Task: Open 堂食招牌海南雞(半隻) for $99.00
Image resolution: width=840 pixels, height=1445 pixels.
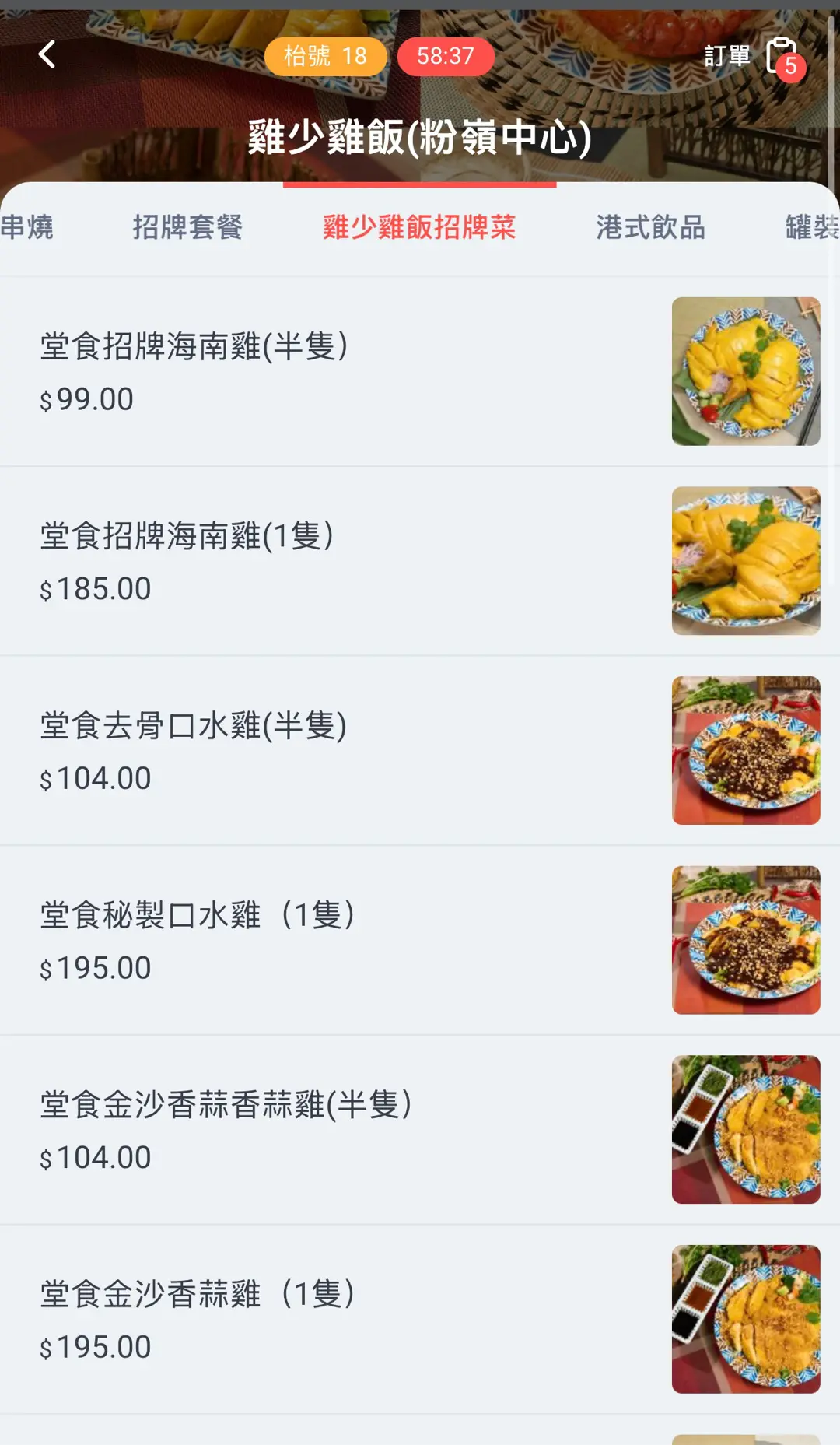Action: pos(350,371)
